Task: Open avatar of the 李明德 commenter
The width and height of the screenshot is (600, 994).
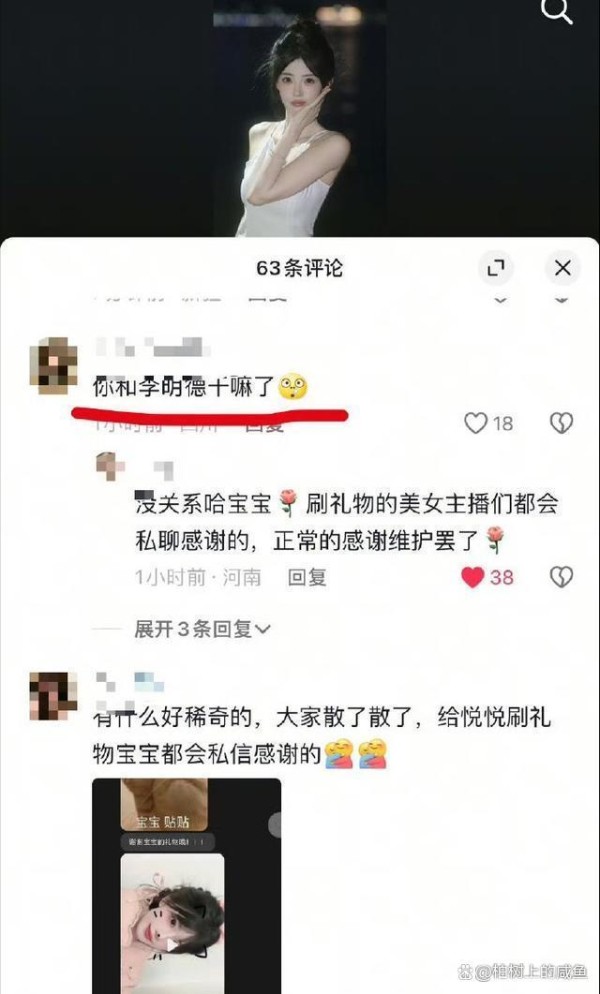Action: tap(53, 366)
